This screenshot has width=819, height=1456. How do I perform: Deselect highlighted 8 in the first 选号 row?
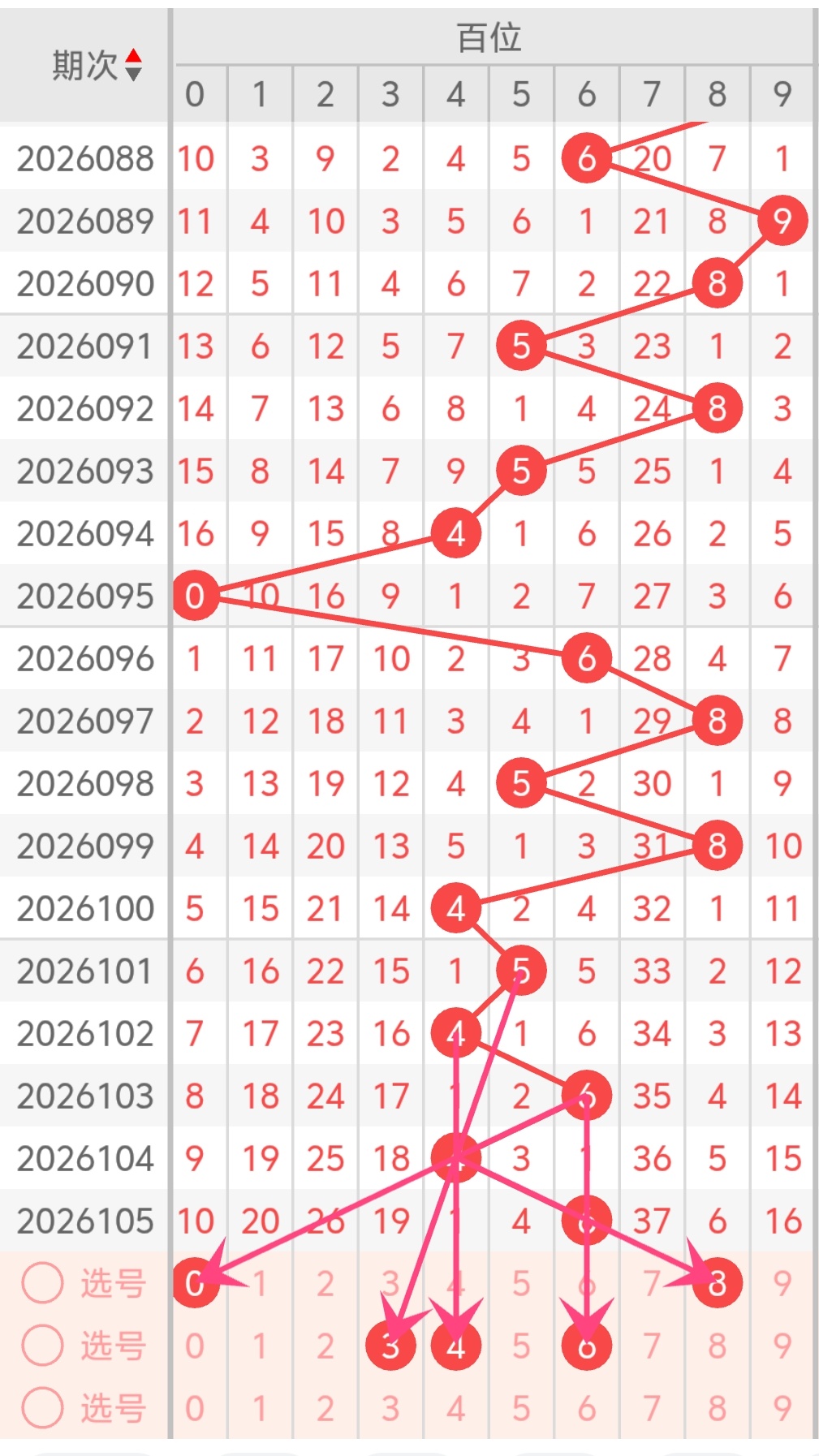click(x=717, y=1283)
